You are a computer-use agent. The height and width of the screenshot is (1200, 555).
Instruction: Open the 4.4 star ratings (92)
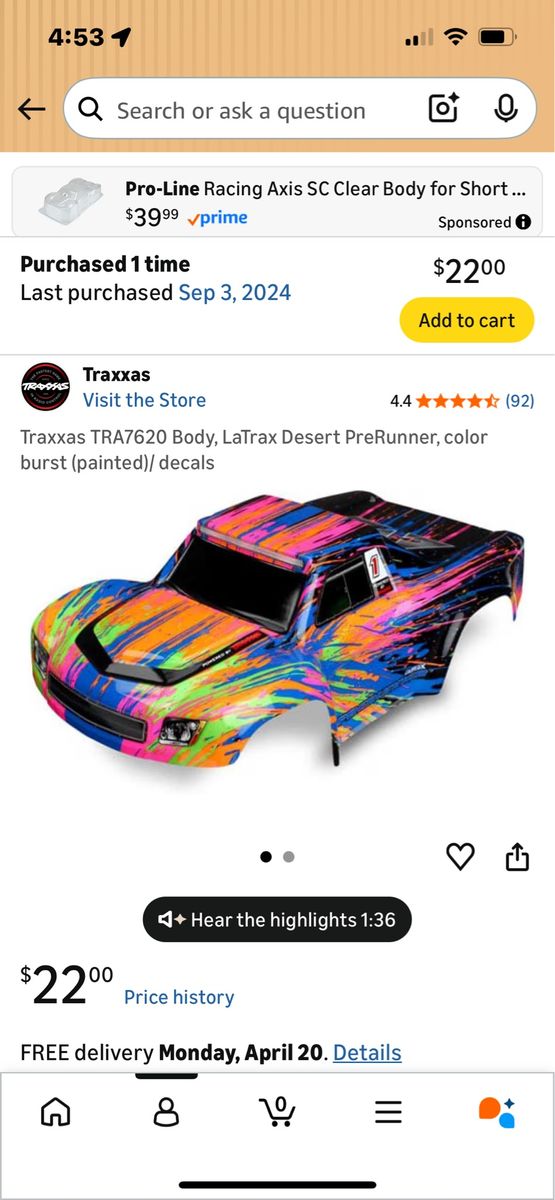pos(462,401)
